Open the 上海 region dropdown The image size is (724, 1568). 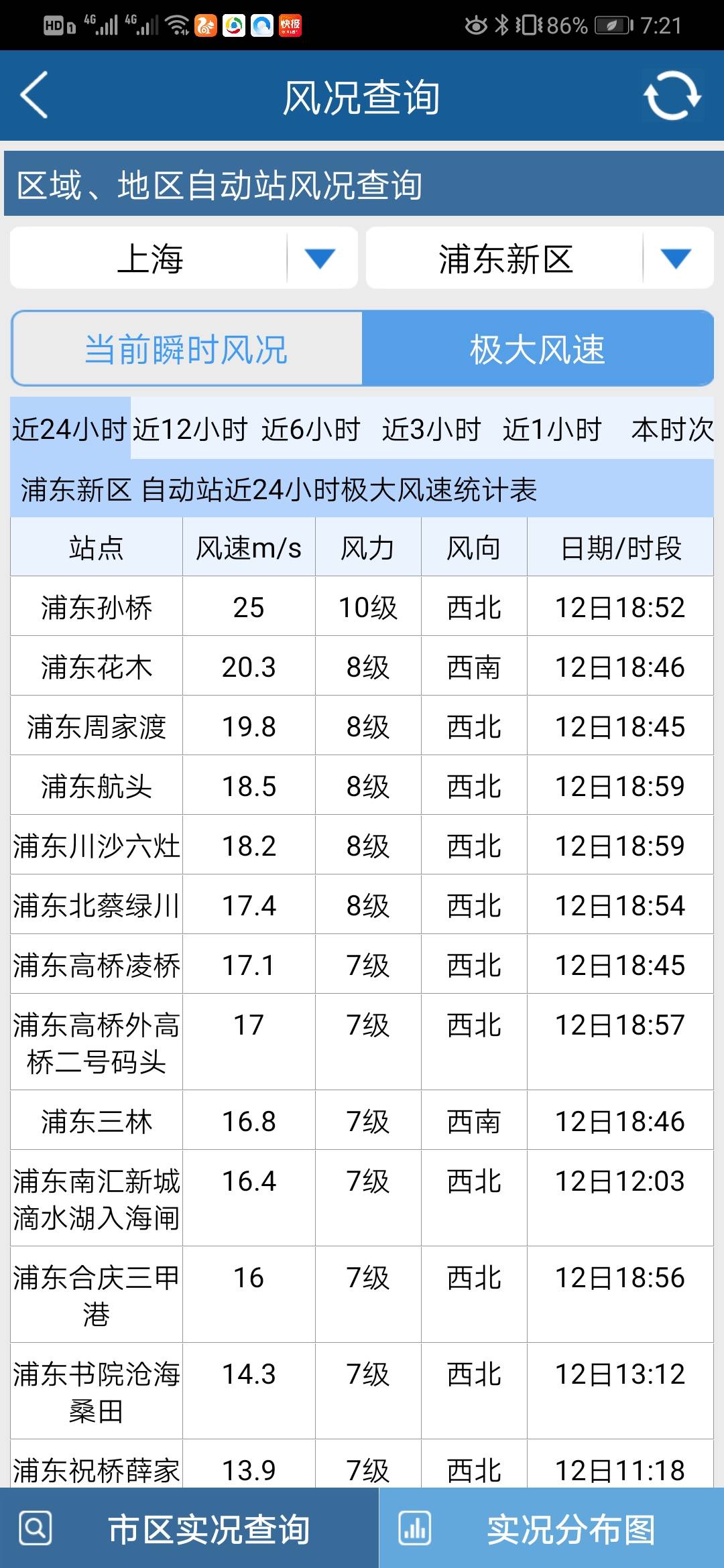tap(184, 258)
